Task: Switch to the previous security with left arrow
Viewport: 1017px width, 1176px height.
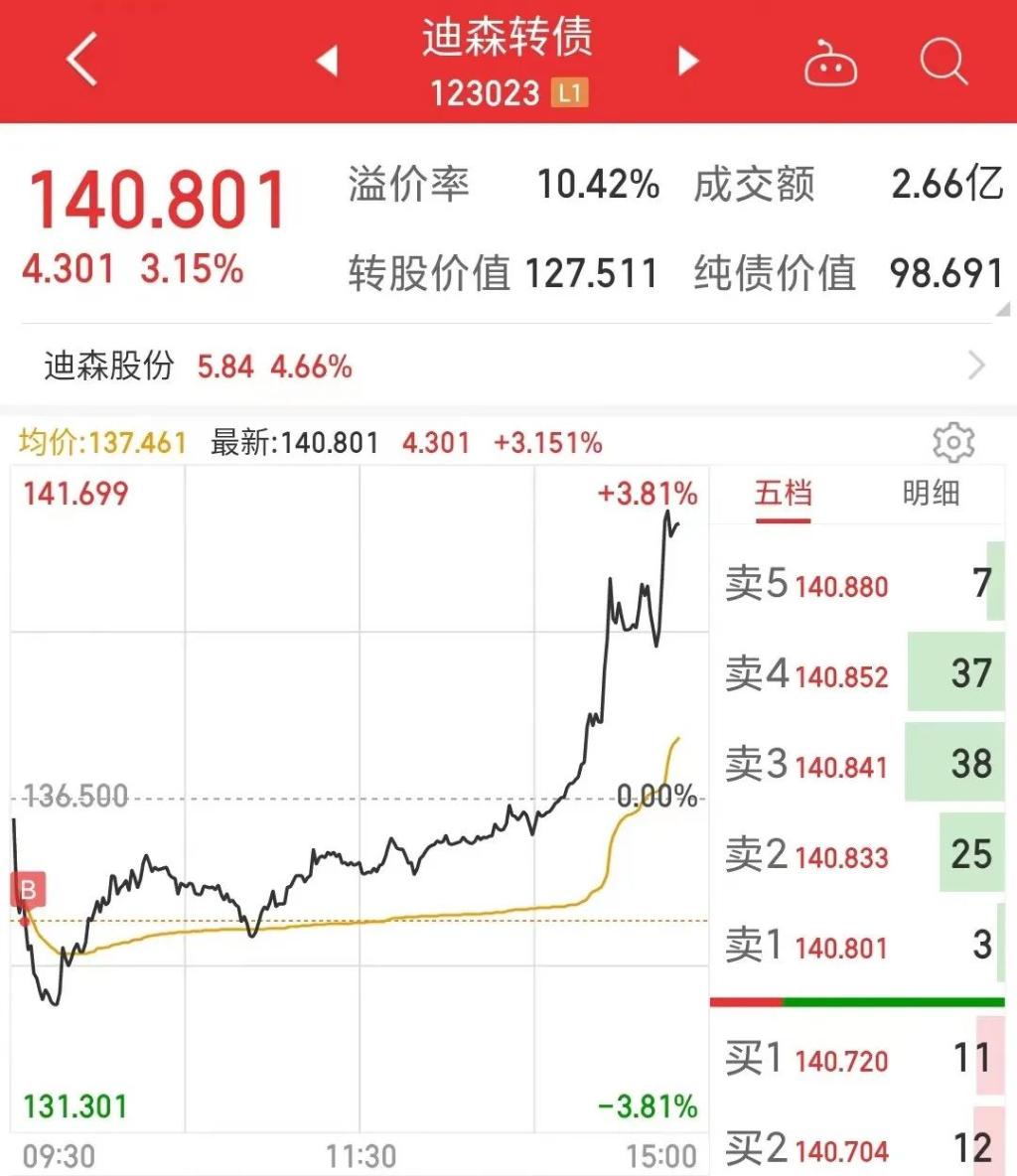Action: (x=327, y=61)
